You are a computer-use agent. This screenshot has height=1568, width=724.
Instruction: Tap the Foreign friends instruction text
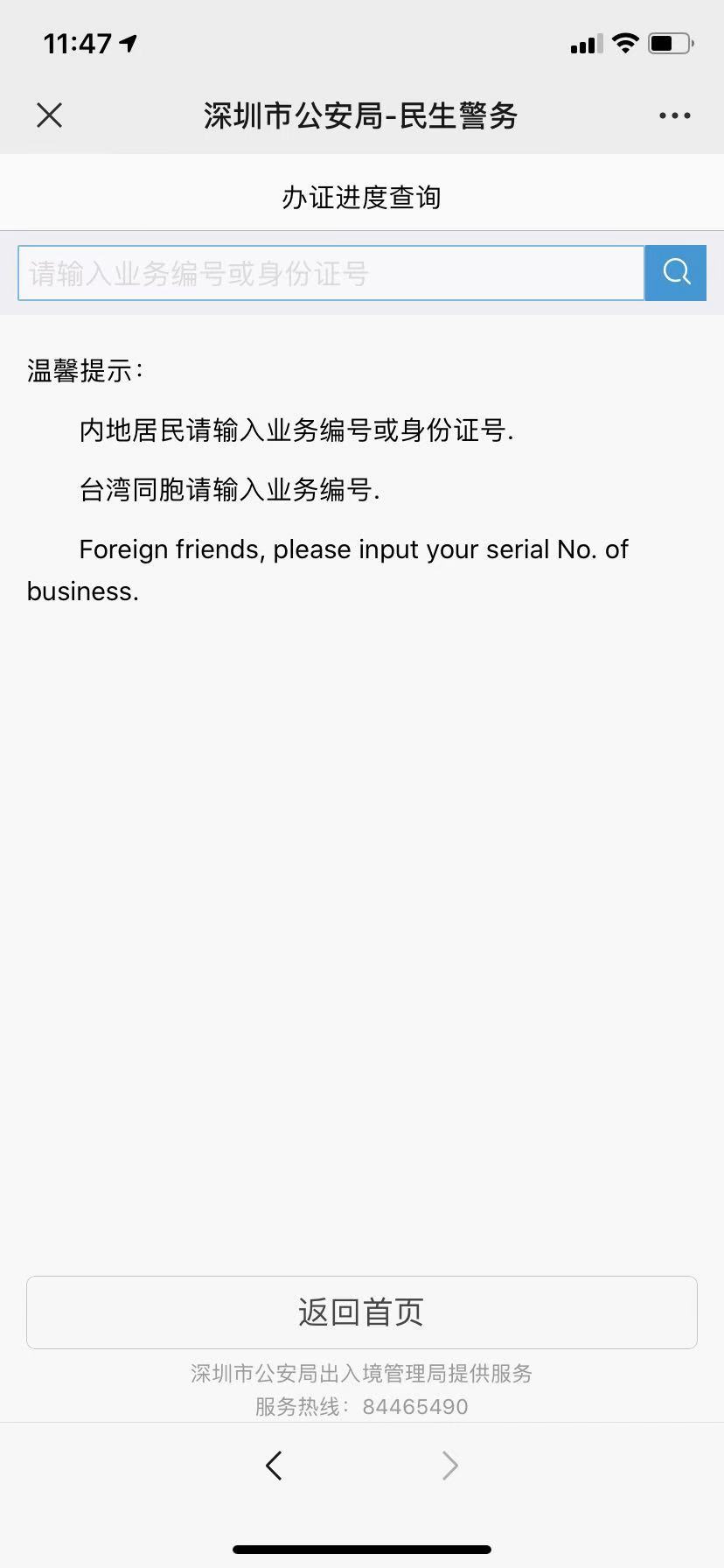point(353,549)
